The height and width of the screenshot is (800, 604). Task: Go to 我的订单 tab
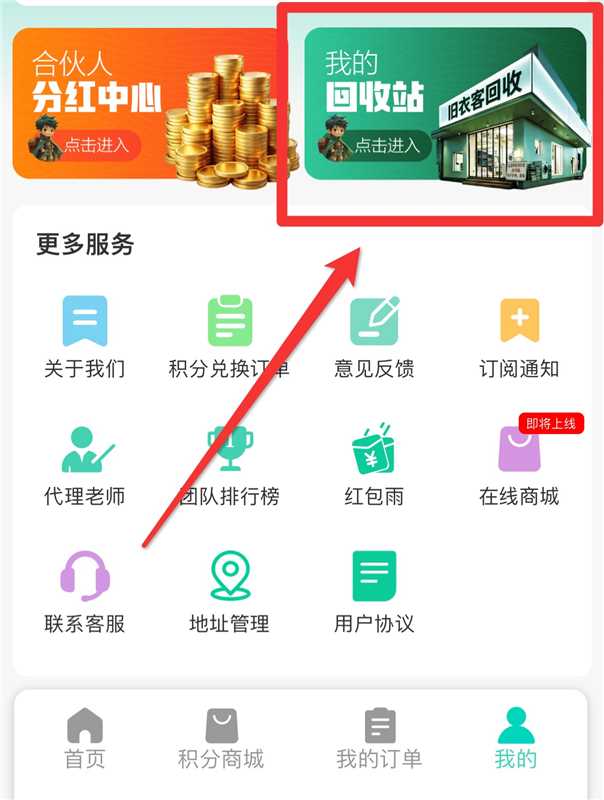coord(379,738)
